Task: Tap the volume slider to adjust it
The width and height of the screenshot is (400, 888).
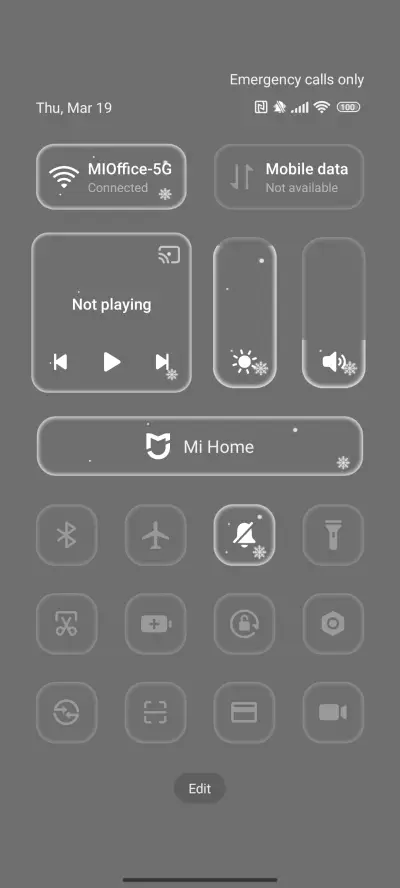Action: tap(334, 313)
